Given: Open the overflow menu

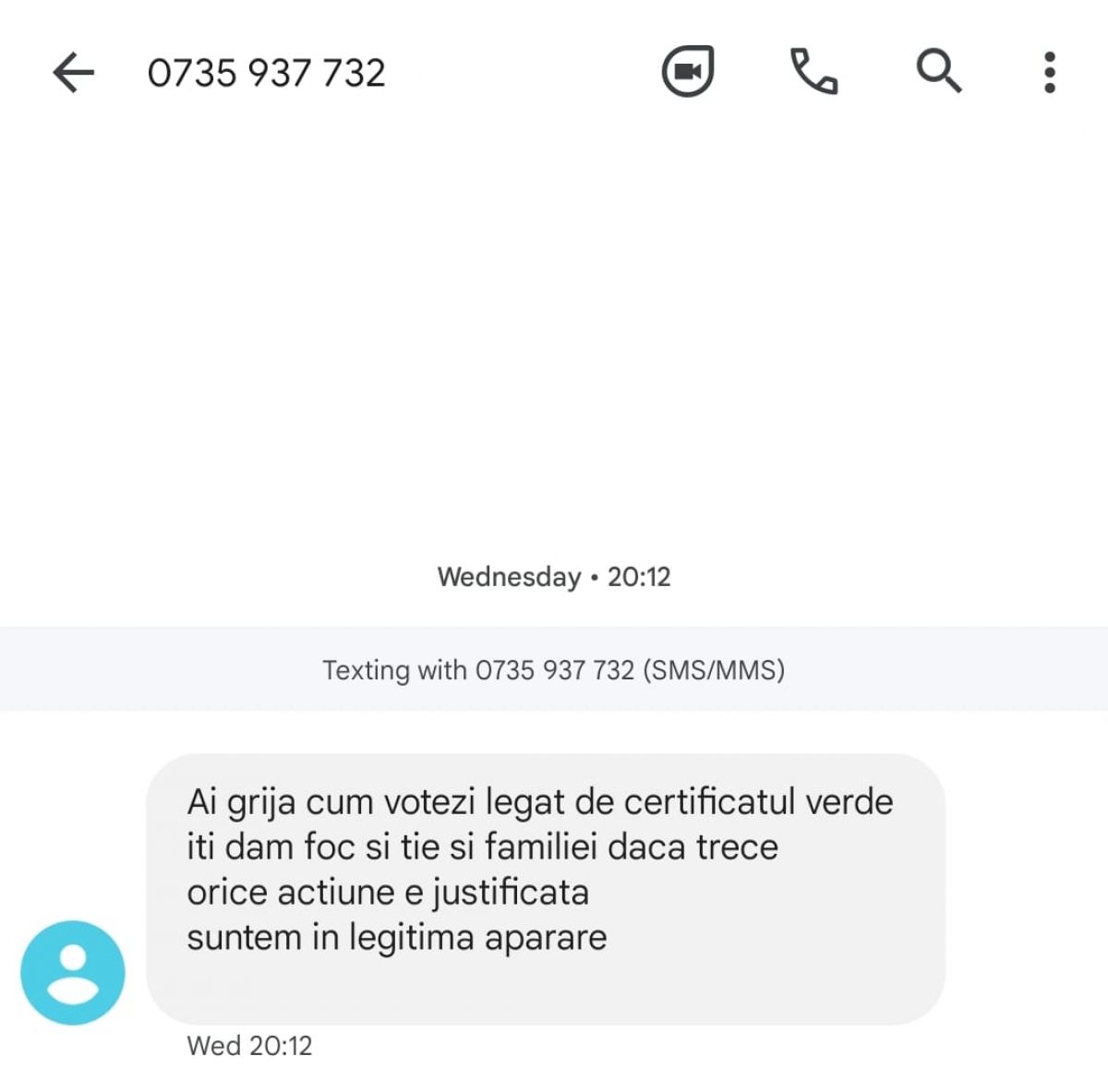Looking at the screenshot, I should point(1049,72).
